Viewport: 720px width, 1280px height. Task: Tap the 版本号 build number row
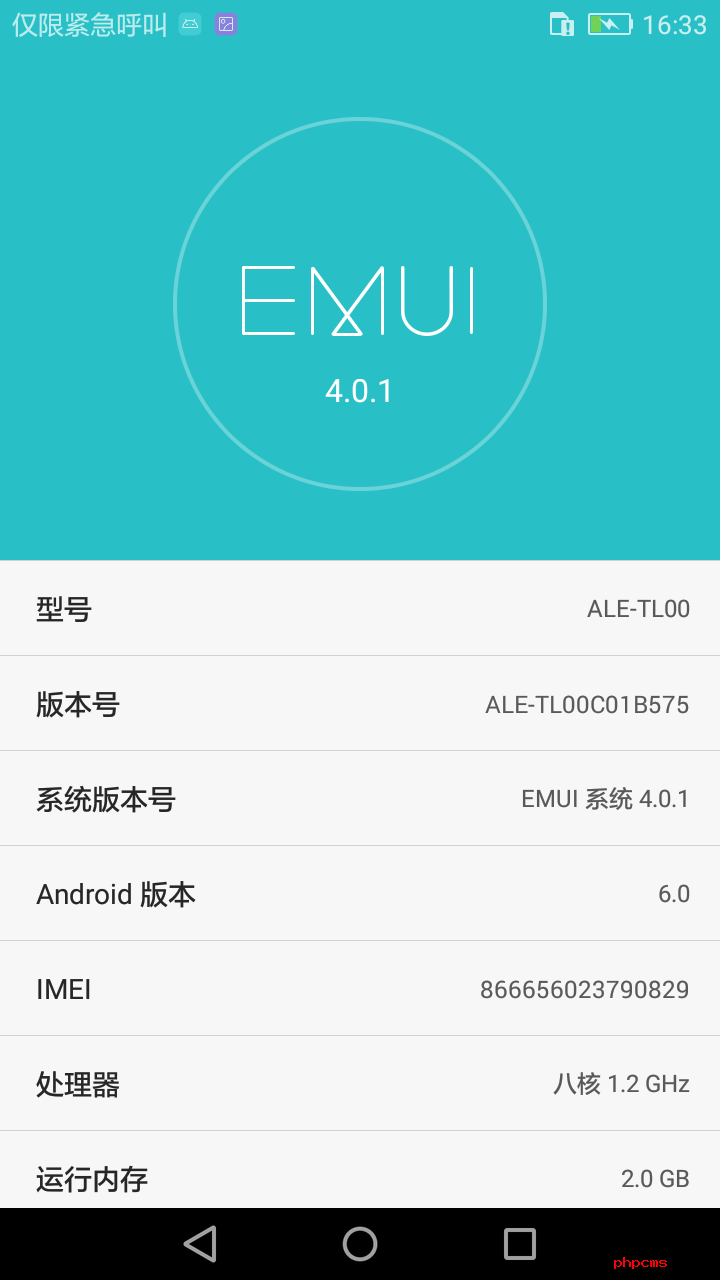coord(360,704)
